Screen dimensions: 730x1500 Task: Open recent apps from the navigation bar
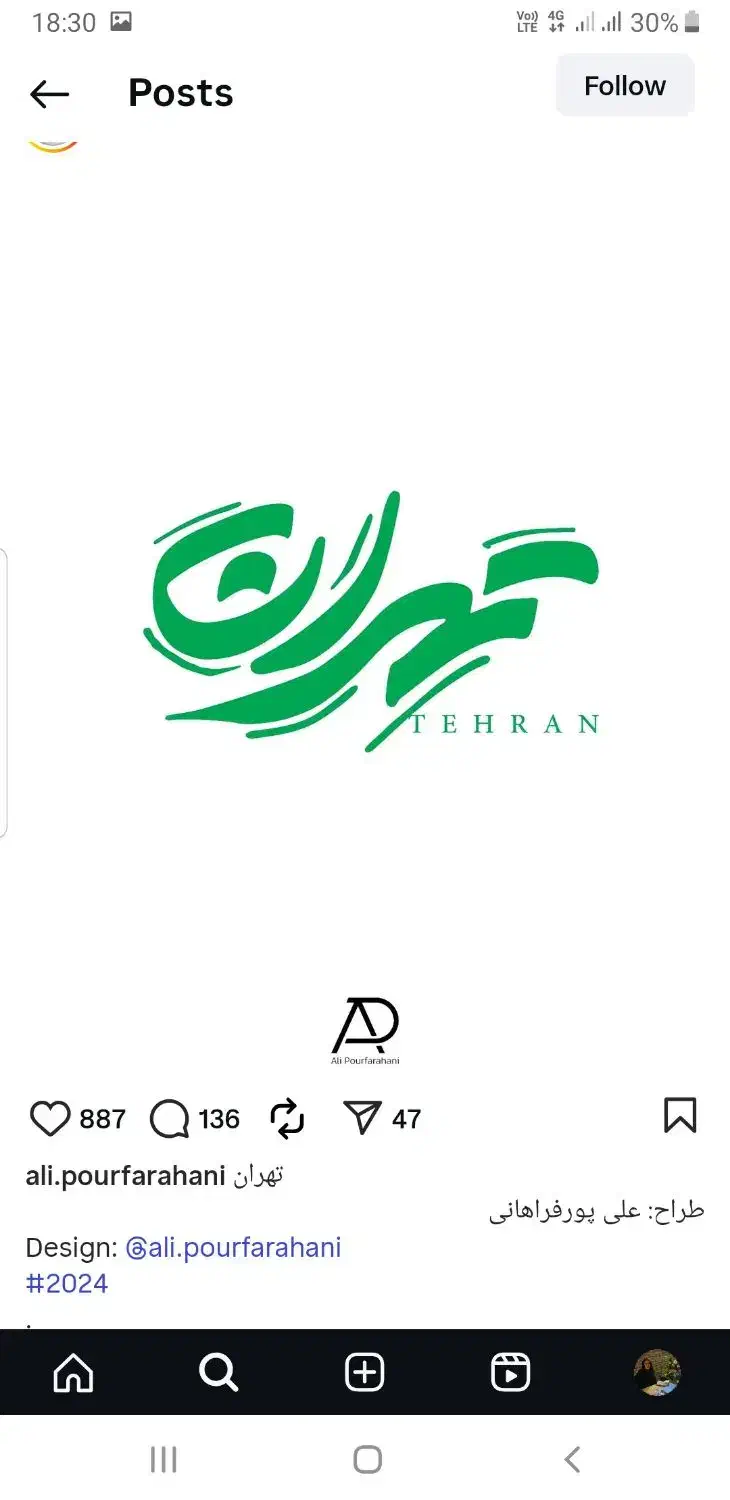[x=163, y=1460]
